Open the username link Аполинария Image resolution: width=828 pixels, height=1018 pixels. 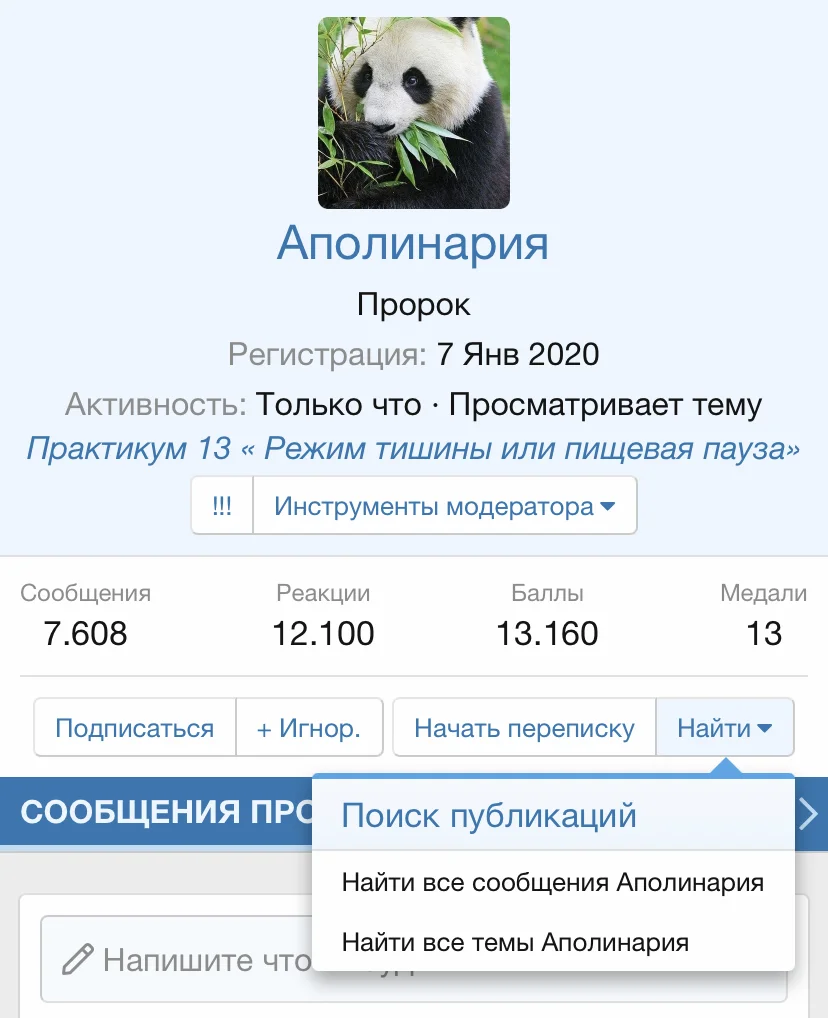413,243
